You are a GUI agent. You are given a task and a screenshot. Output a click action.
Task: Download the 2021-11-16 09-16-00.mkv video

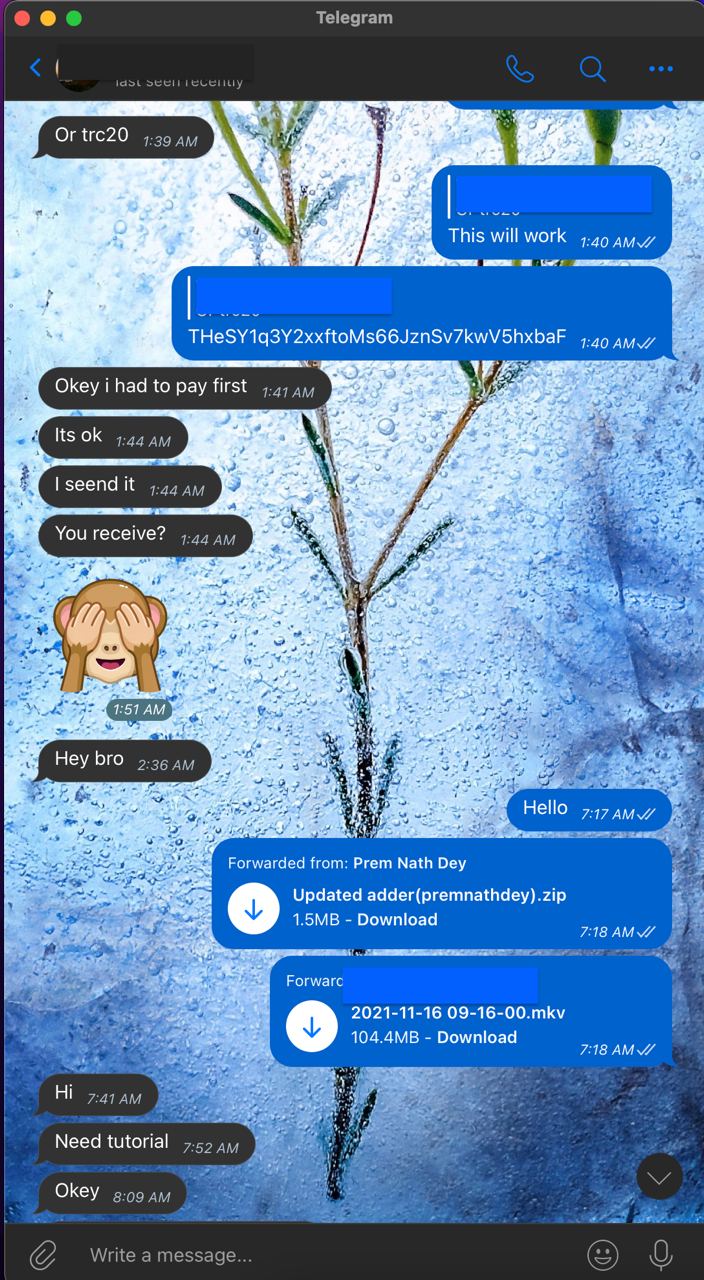[311, 1026]
